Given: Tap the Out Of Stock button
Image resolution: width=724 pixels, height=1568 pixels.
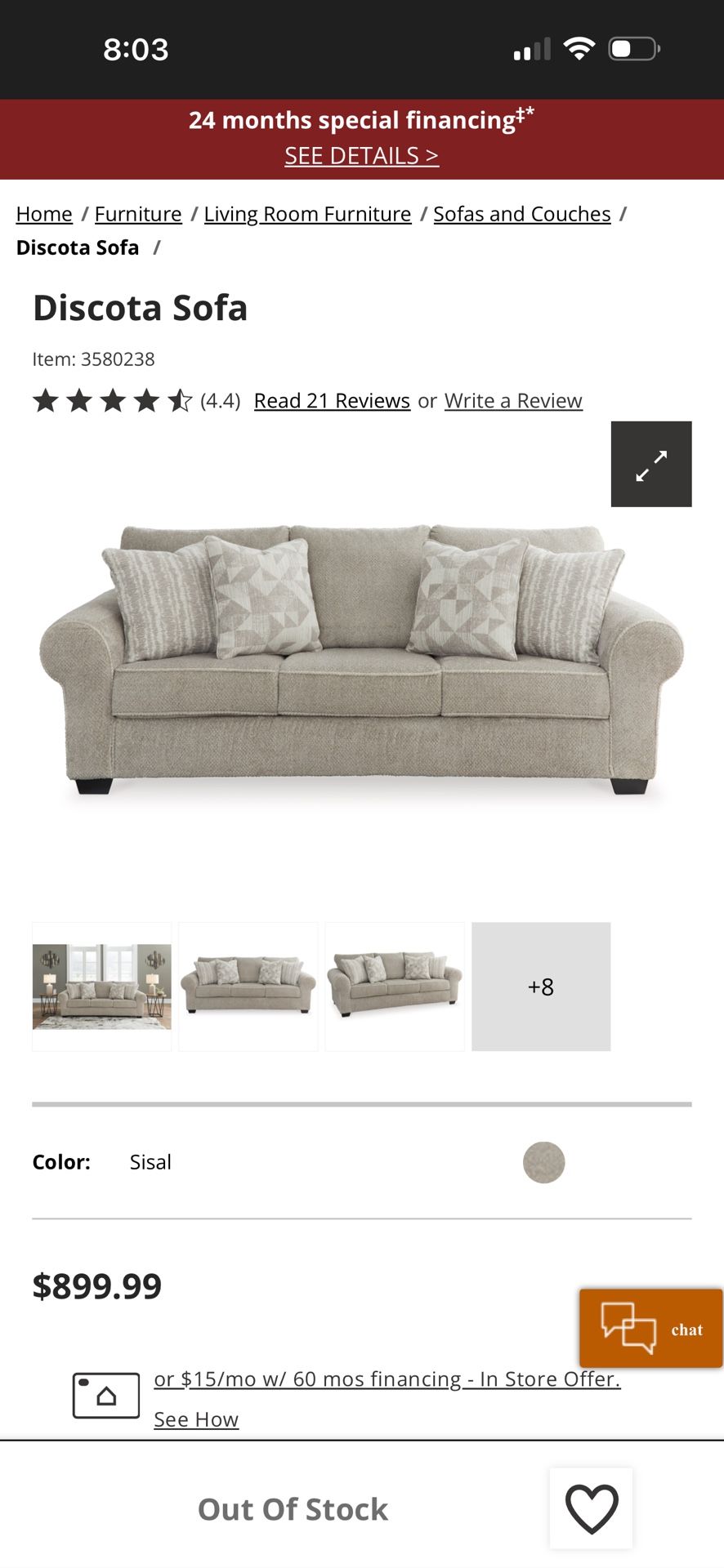Looking at the screenshot, I should 293,1509.
